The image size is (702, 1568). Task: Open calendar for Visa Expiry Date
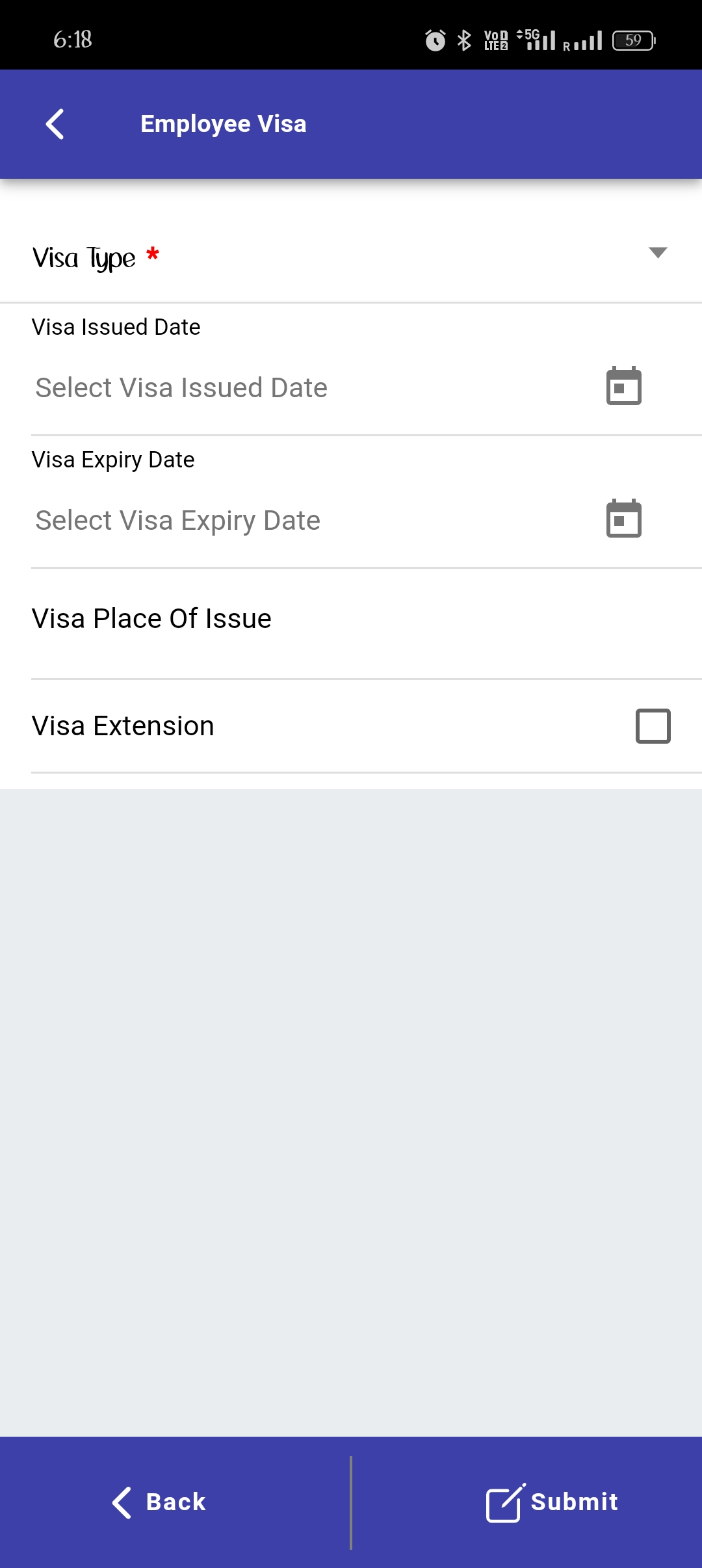[623, 519]
